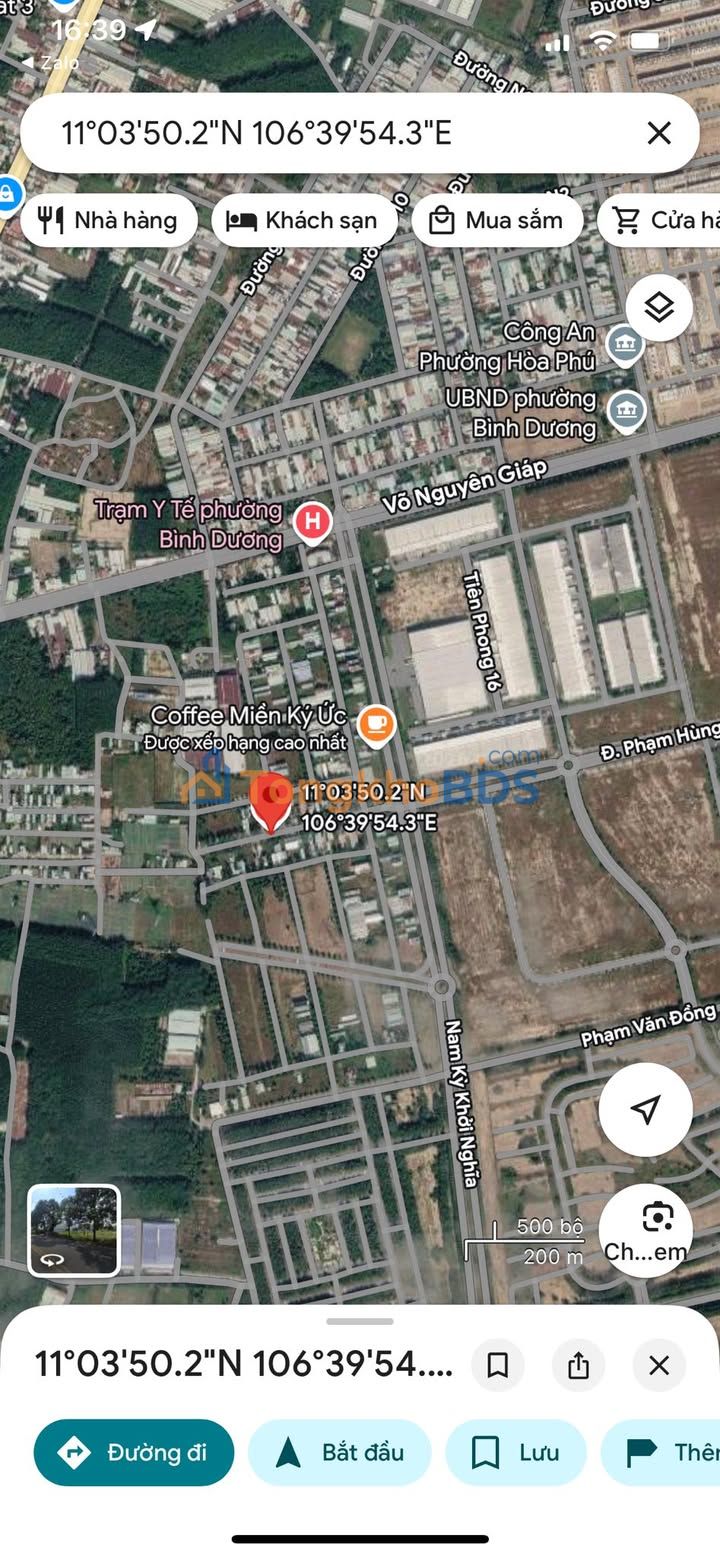Save the place with Lưu
Screen dimensions: 720x1557
pos(515,1452)
